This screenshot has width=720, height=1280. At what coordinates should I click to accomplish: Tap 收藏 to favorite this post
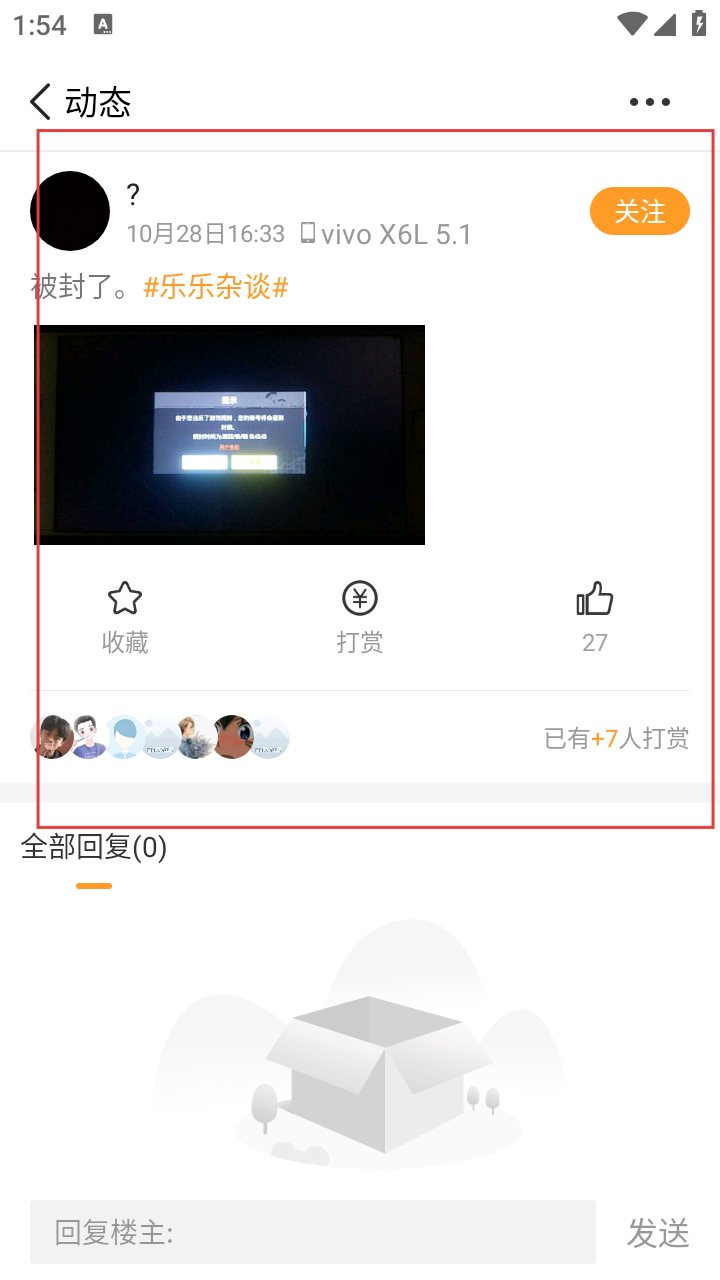point(125,617)
